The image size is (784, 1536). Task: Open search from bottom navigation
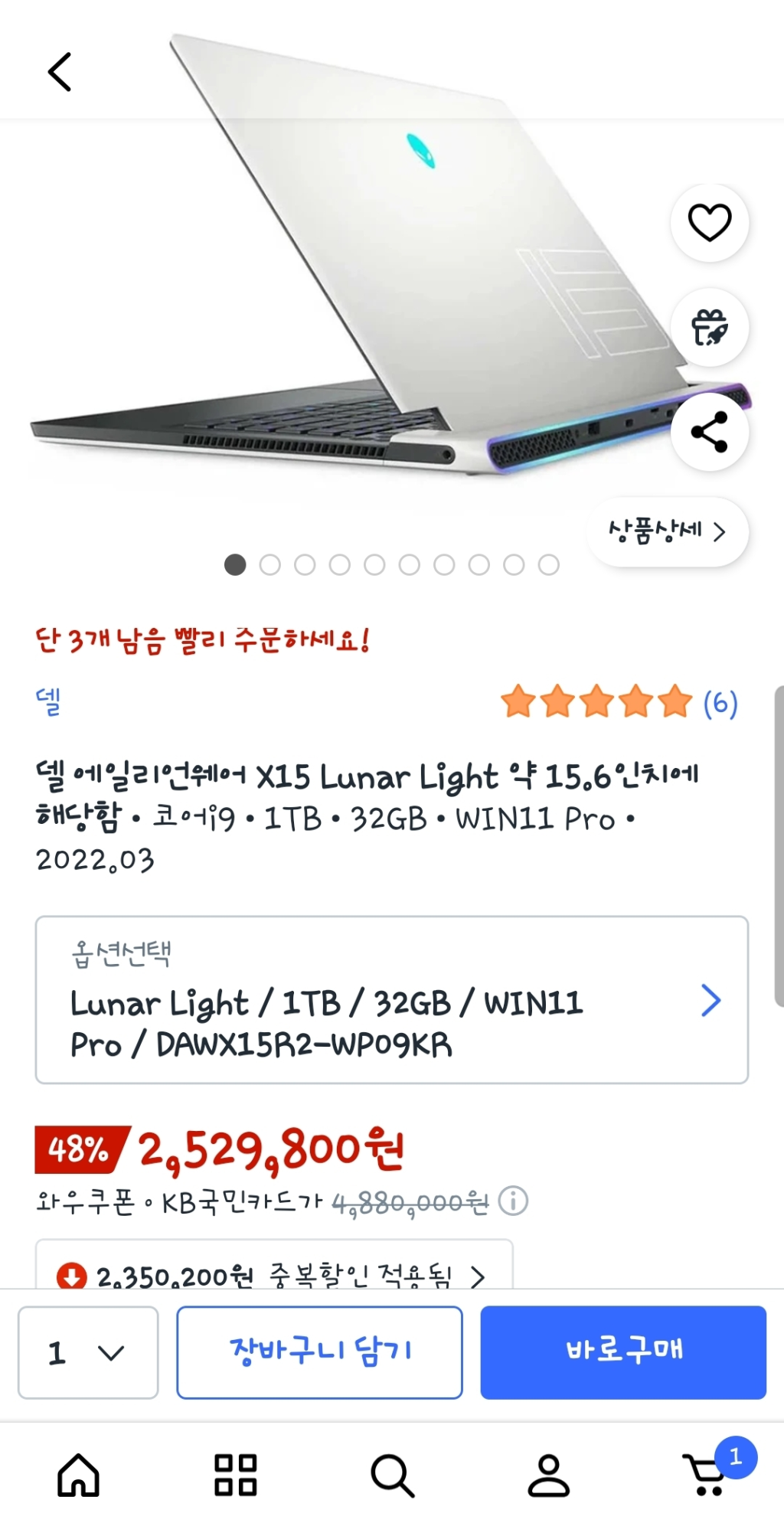(x=392, y=1475)
